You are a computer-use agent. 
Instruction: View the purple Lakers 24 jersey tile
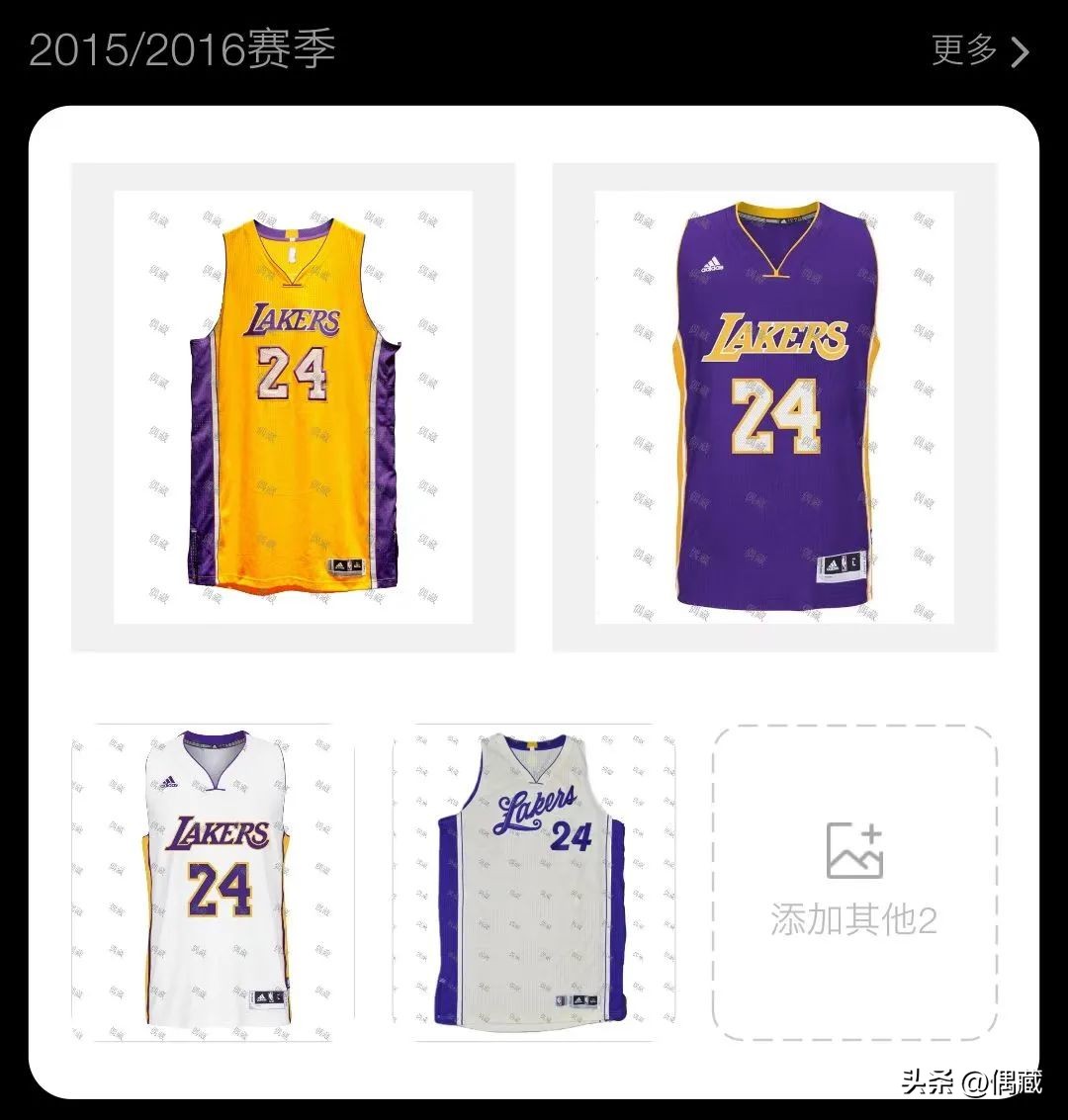pyautogui.click(x=774, y=407)
